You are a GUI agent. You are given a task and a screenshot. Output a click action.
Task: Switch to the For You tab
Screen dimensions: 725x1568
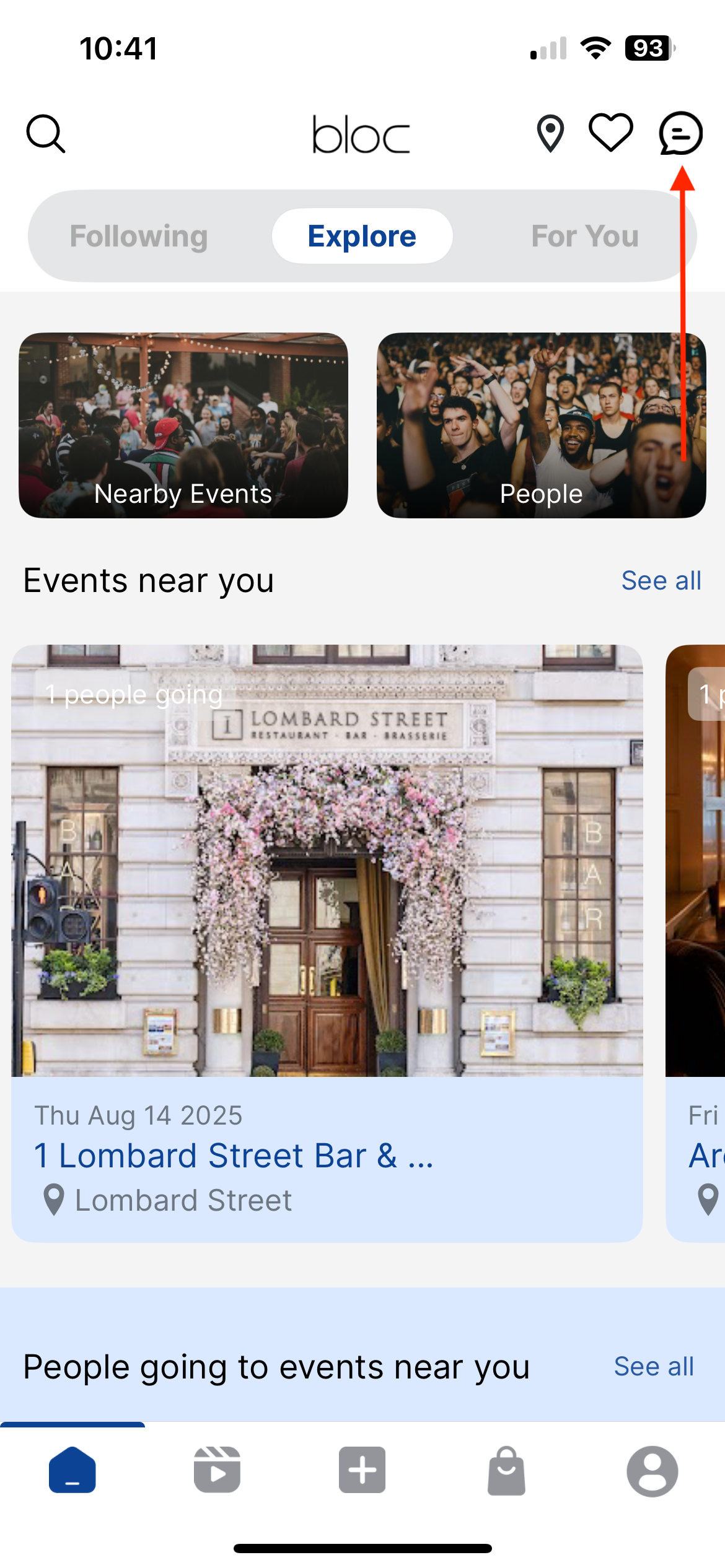pyautogui.click(x=584, y=236)
